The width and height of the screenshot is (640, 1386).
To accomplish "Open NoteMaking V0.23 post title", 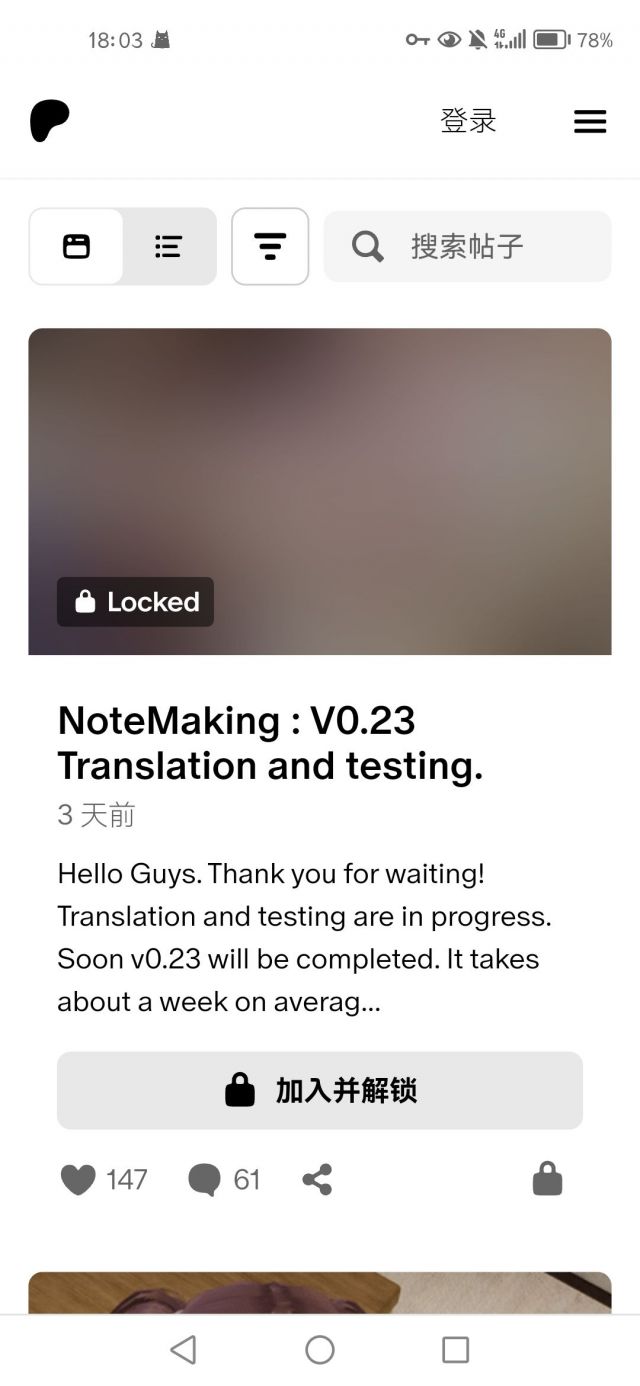I will [x=270, y=743].
